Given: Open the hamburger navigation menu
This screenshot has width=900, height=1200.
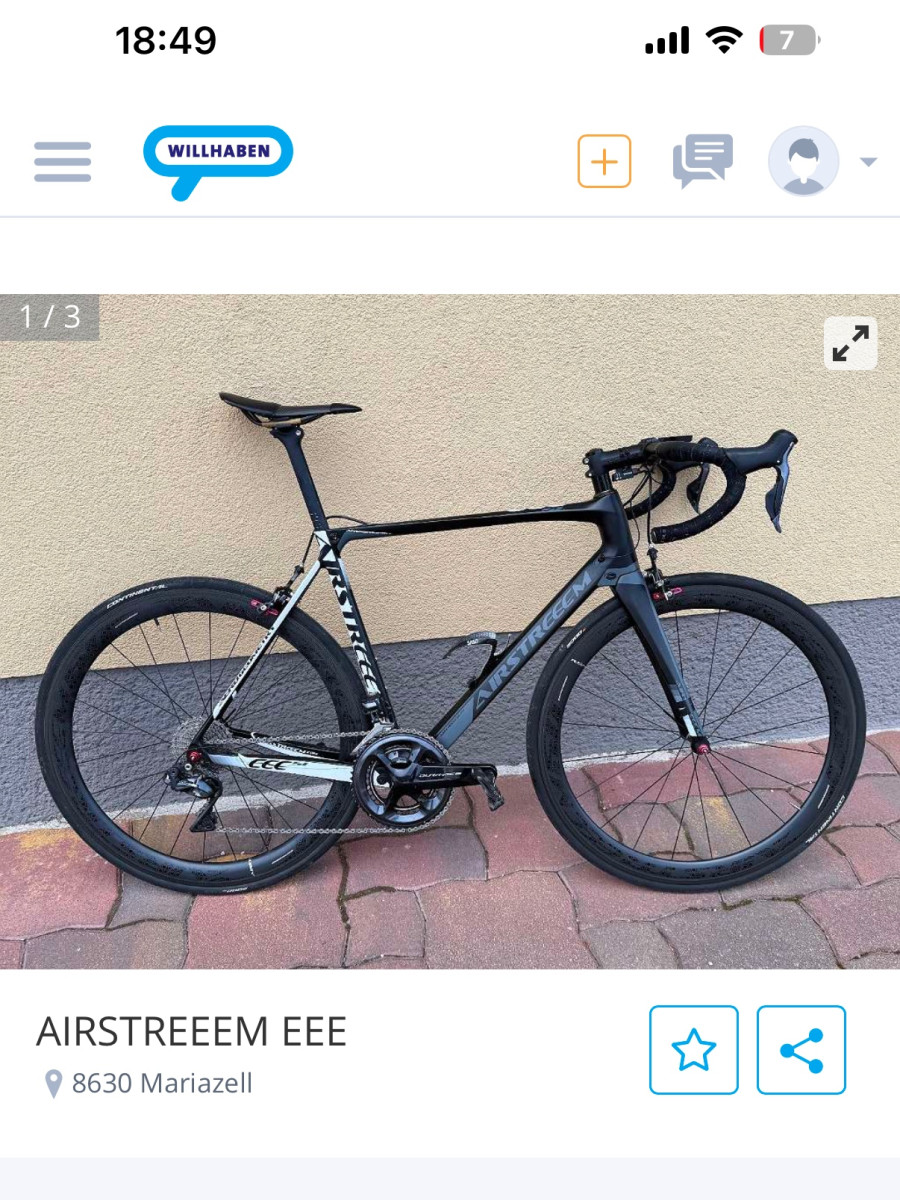Looking at the screenshot, I should click(62, 161).
